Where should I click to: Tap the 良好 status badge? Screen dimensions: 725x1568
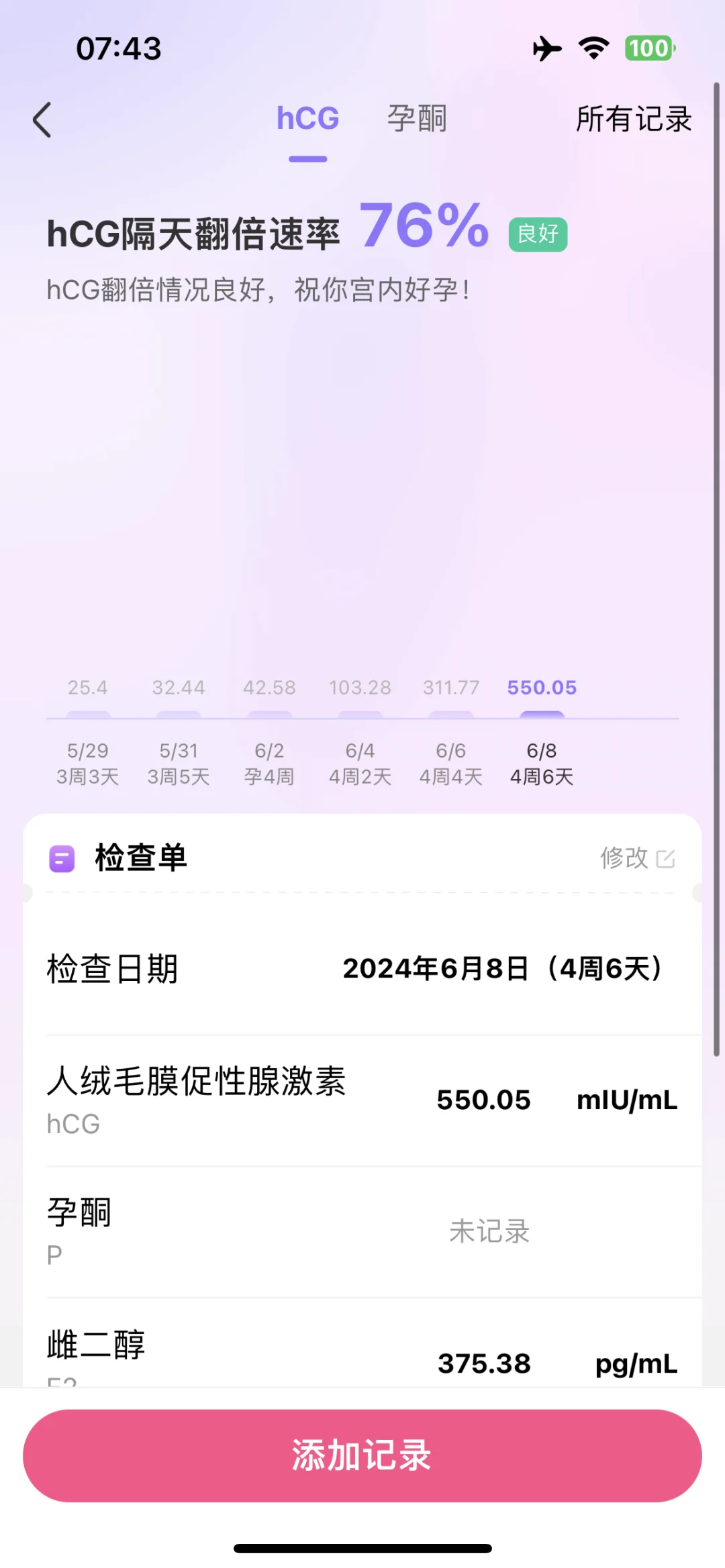pos(537,235)
